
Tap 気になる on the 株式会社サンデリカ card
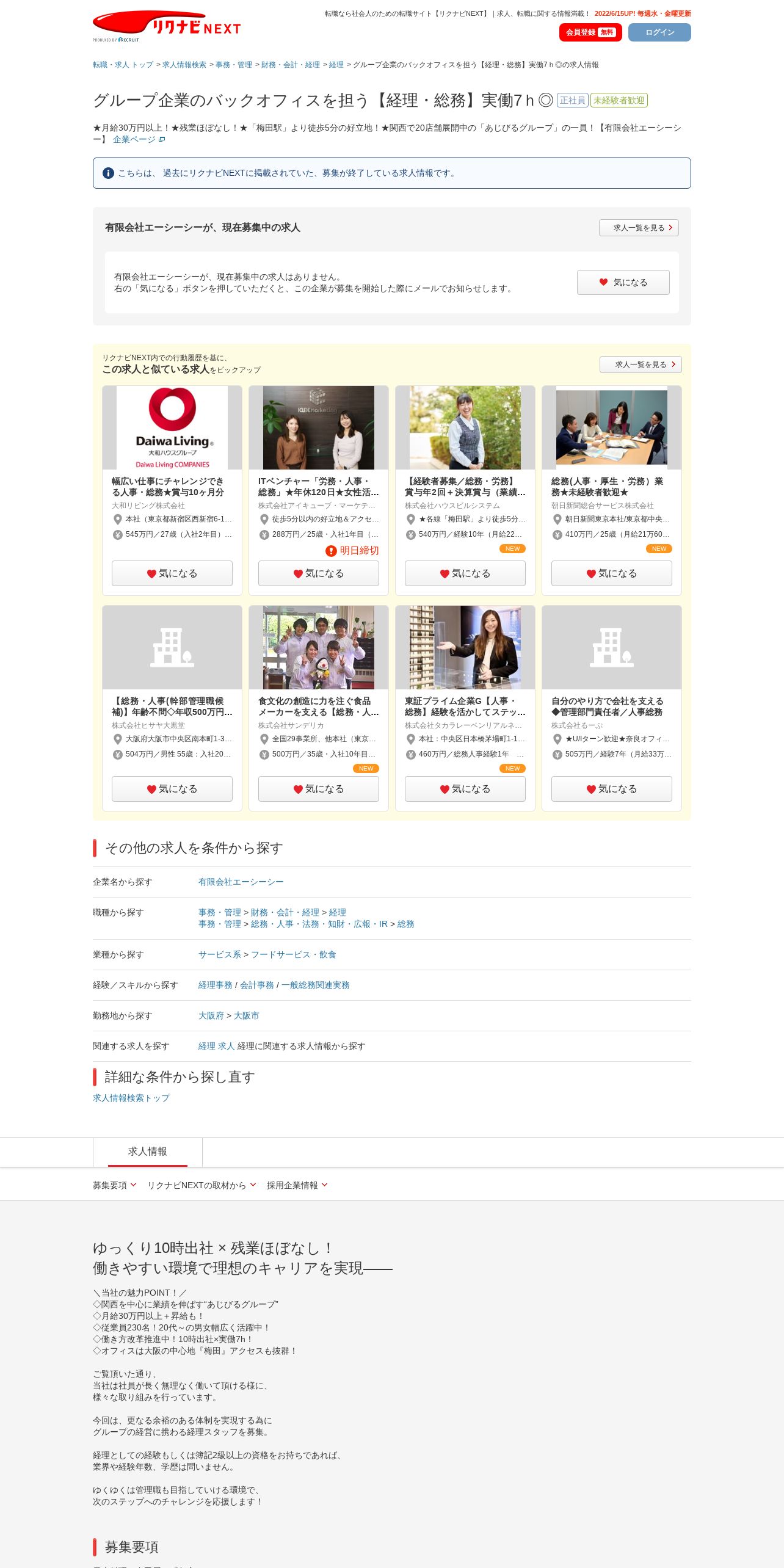[x=318, y=789]
